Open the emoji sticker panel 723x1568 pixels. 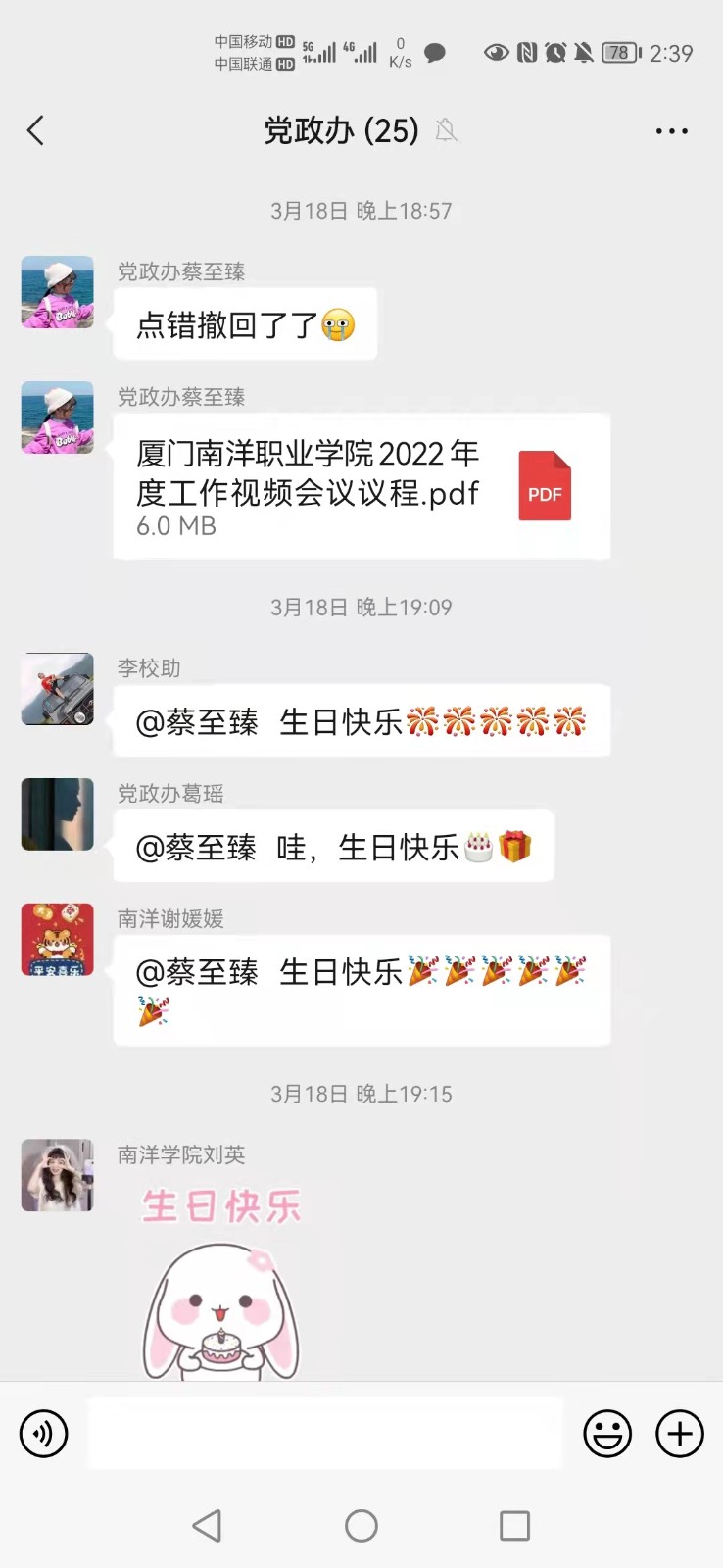[x=607, y=1434]
